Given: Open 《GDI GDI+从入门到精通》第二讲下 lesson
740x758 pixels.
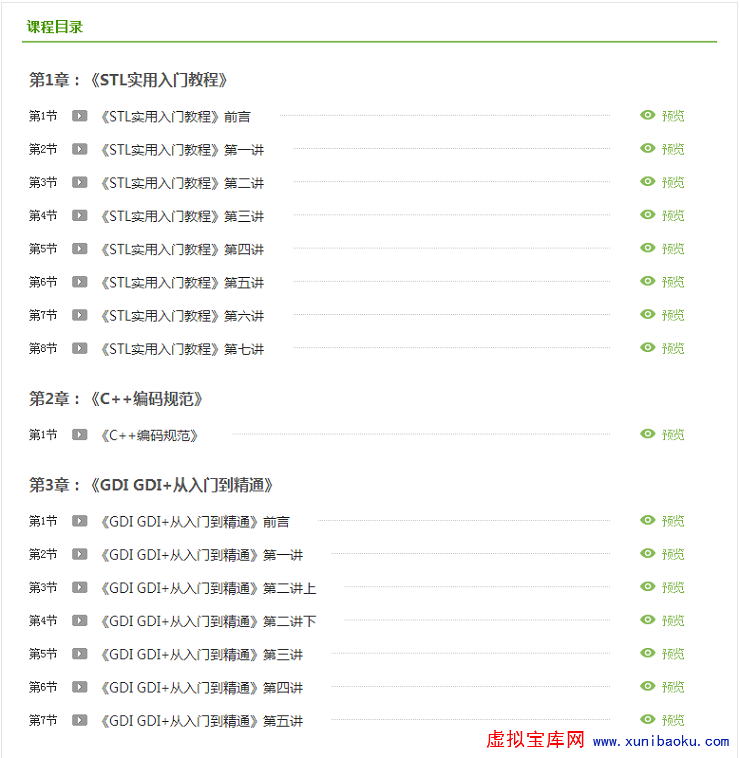Looking at the screenshot, I should point(207,621).
